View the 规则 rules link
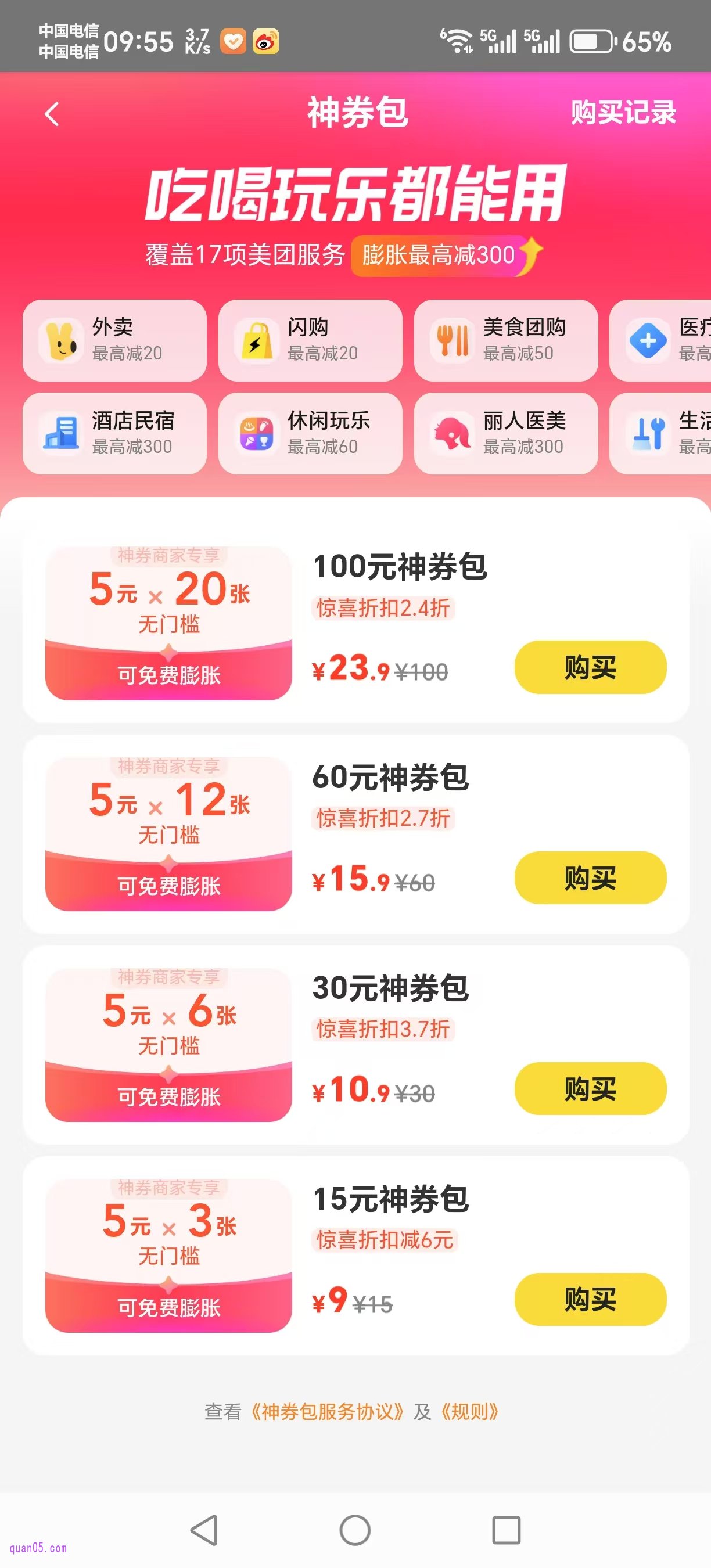 [469, 1412]
